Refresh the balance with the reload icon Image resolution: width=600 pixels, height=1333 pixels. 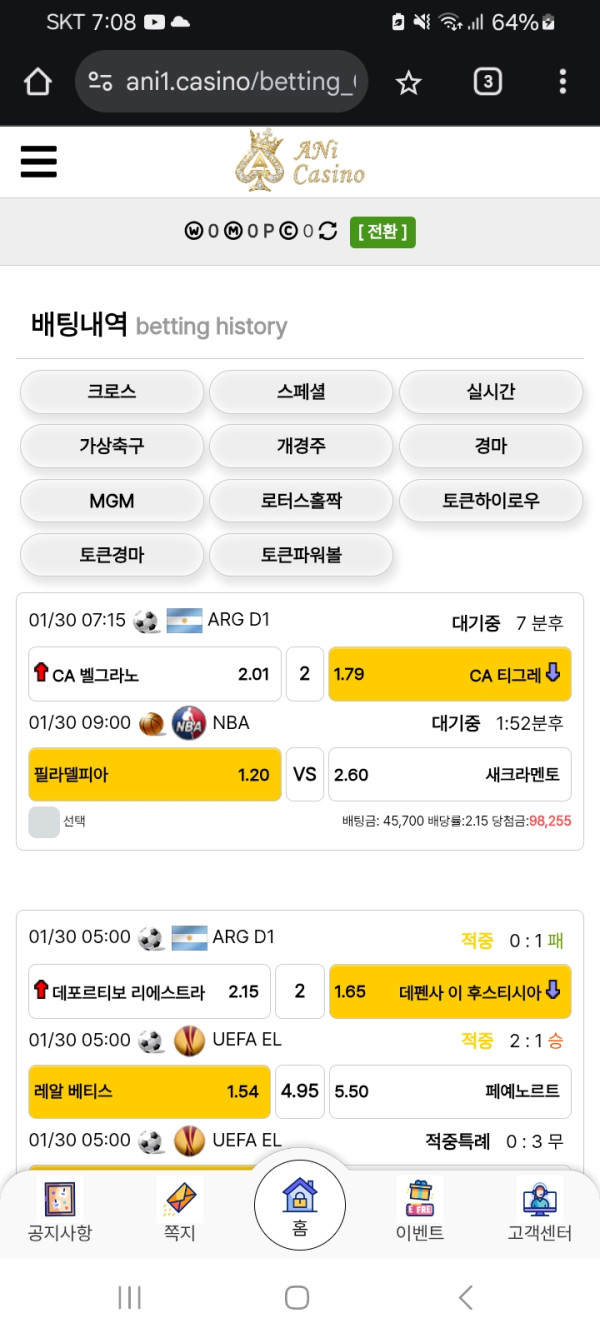pos(328,232)
